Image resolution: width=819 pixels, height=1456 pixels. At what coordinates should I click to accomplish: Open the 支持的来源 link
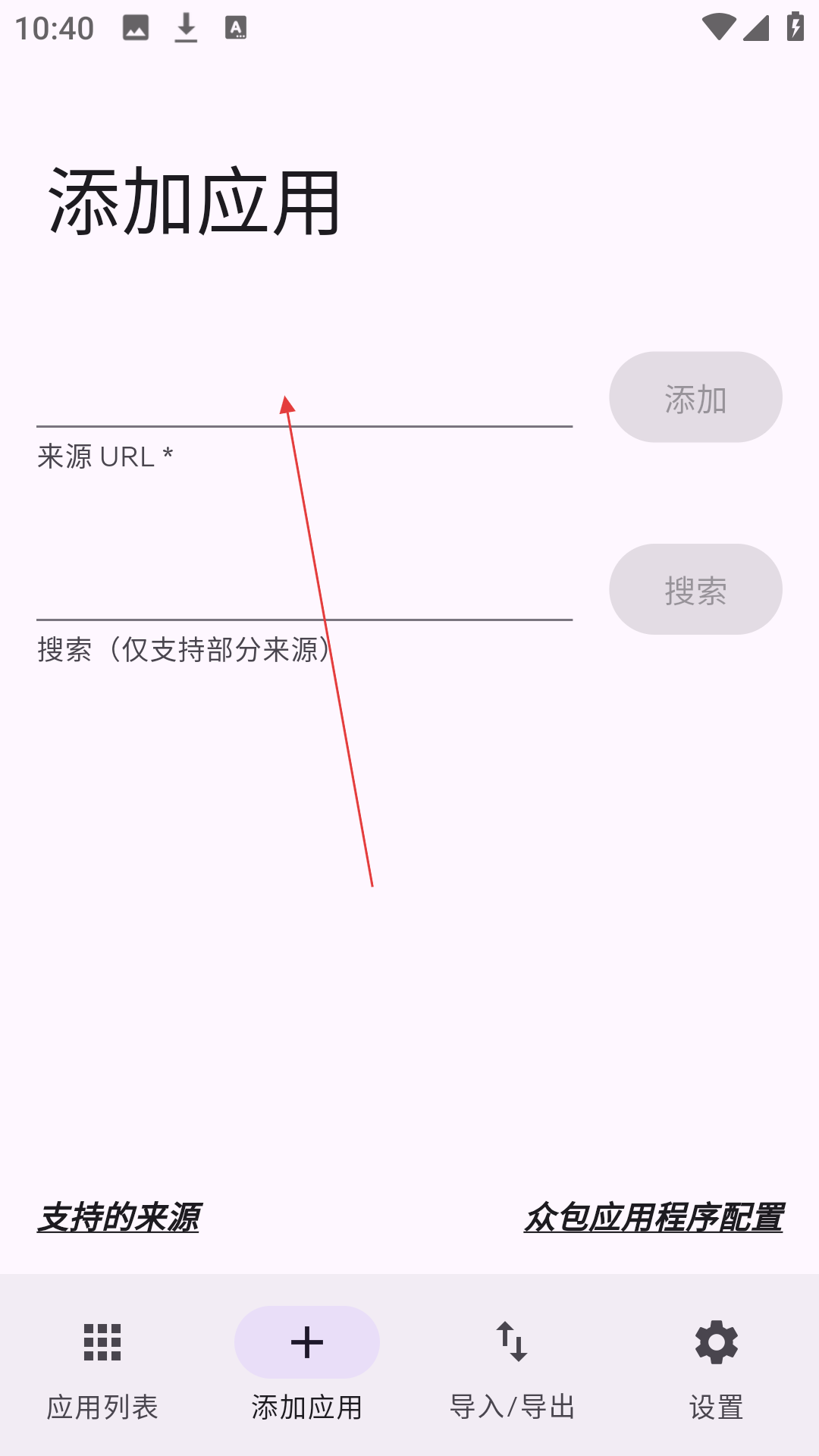click(118, 1217)
